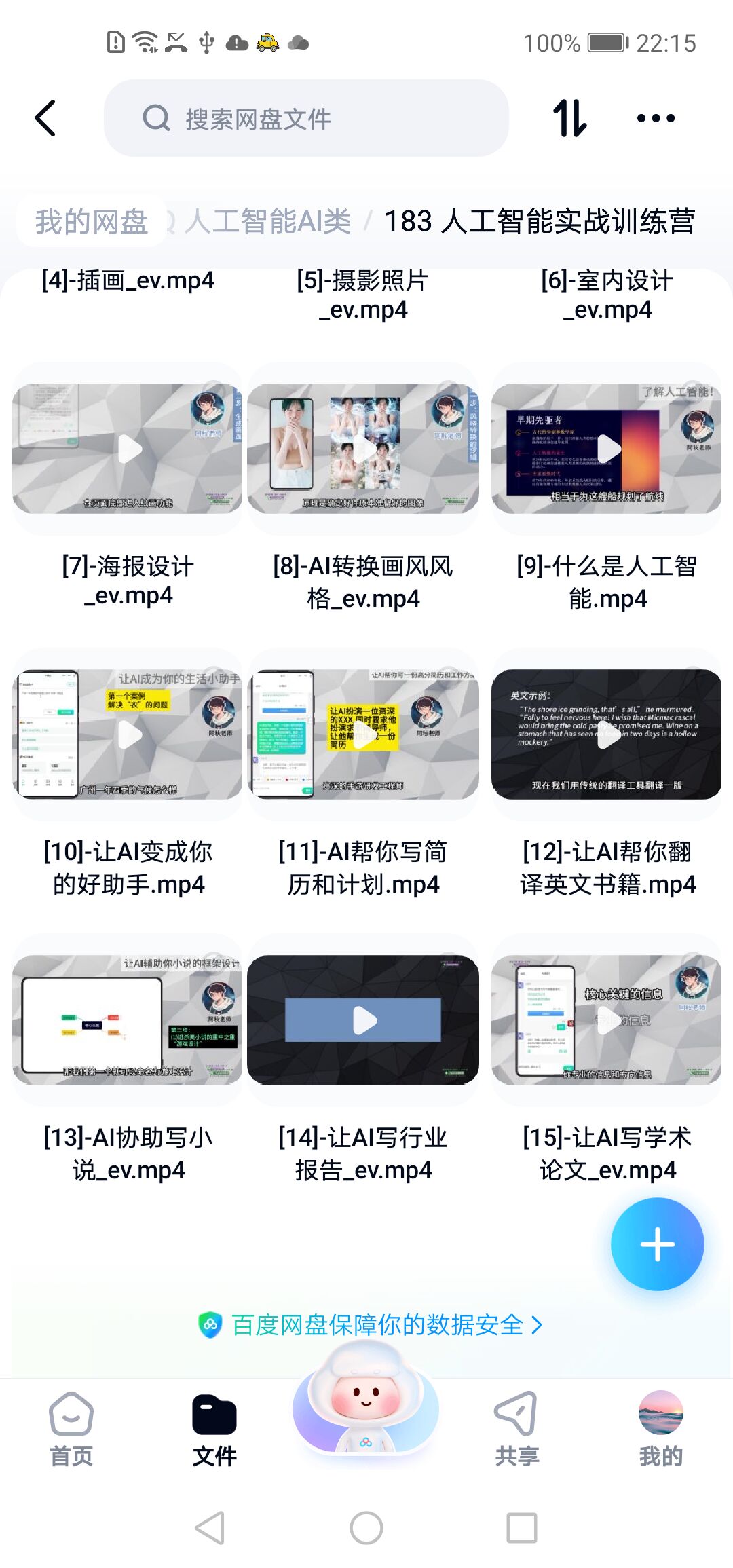Open video [9]-什么是人工智能.mp4
The width and height of the screenshot is (733, 1568).
[x=606, y=449]
